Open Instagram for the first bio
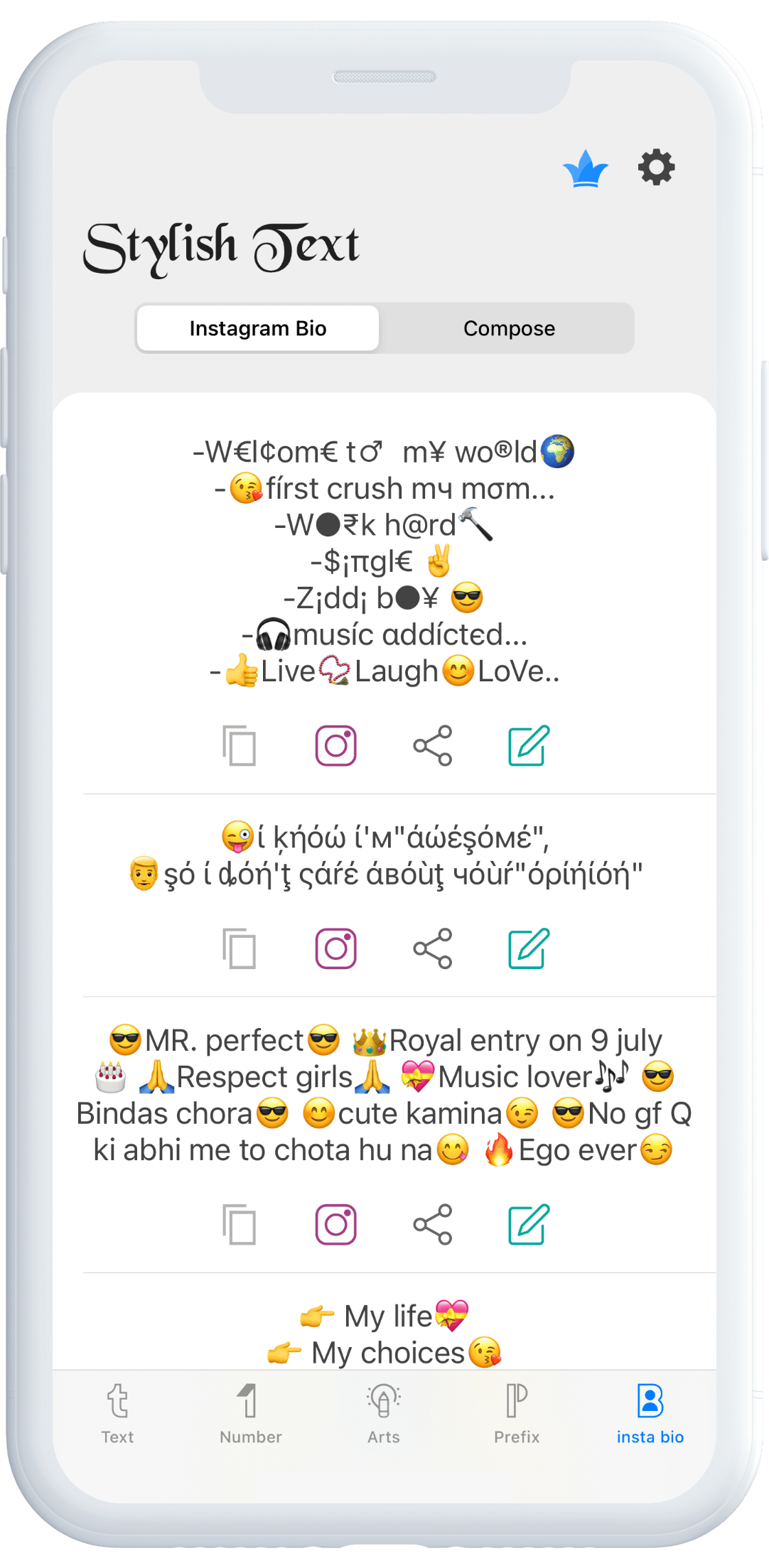The image size is (769, 1568). [x=335, y=745]
